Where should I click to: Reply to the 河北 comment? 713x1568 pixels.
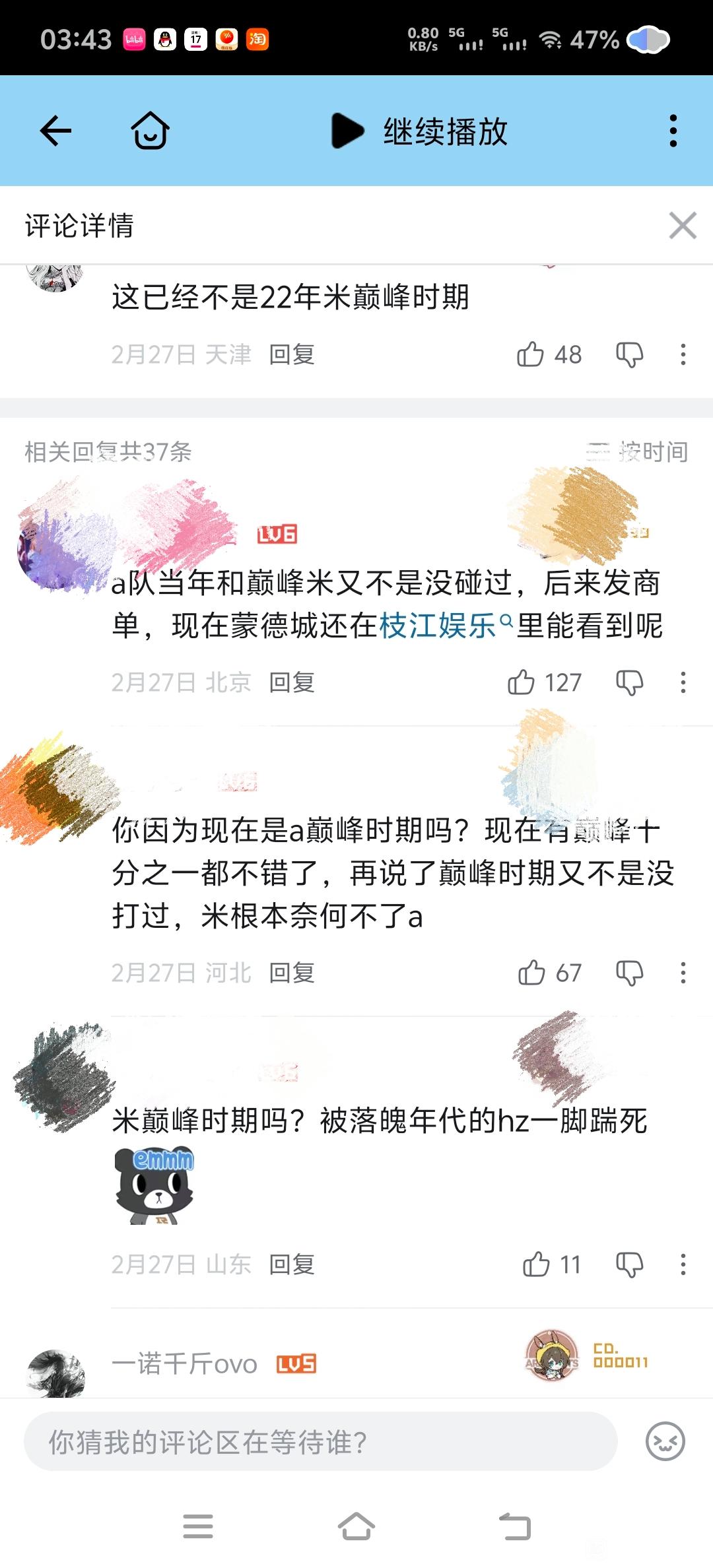[x=292, y=973]
